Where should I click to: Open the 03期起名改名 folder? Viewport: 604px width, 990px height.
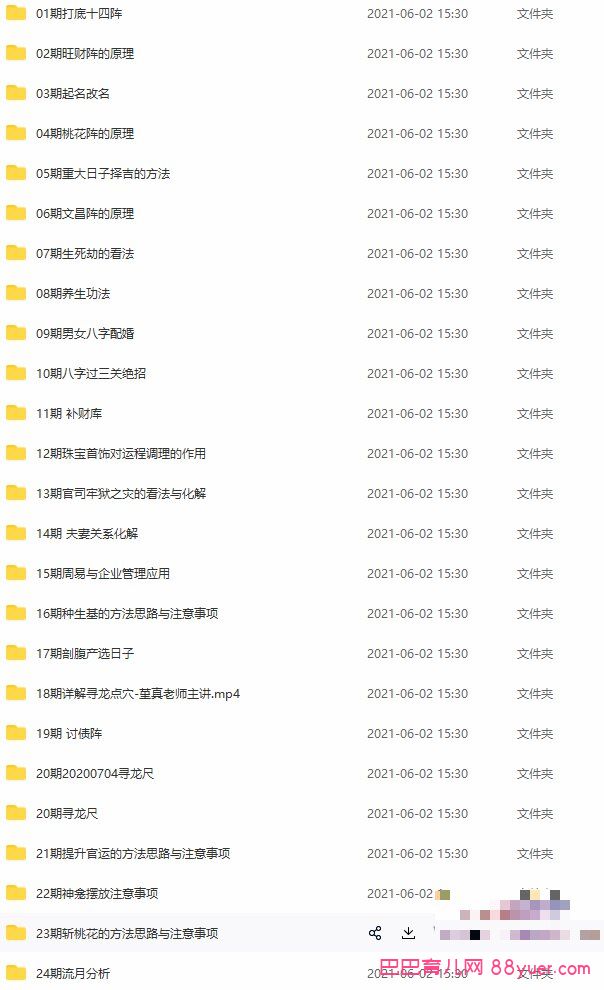click(x=73, y=93)
